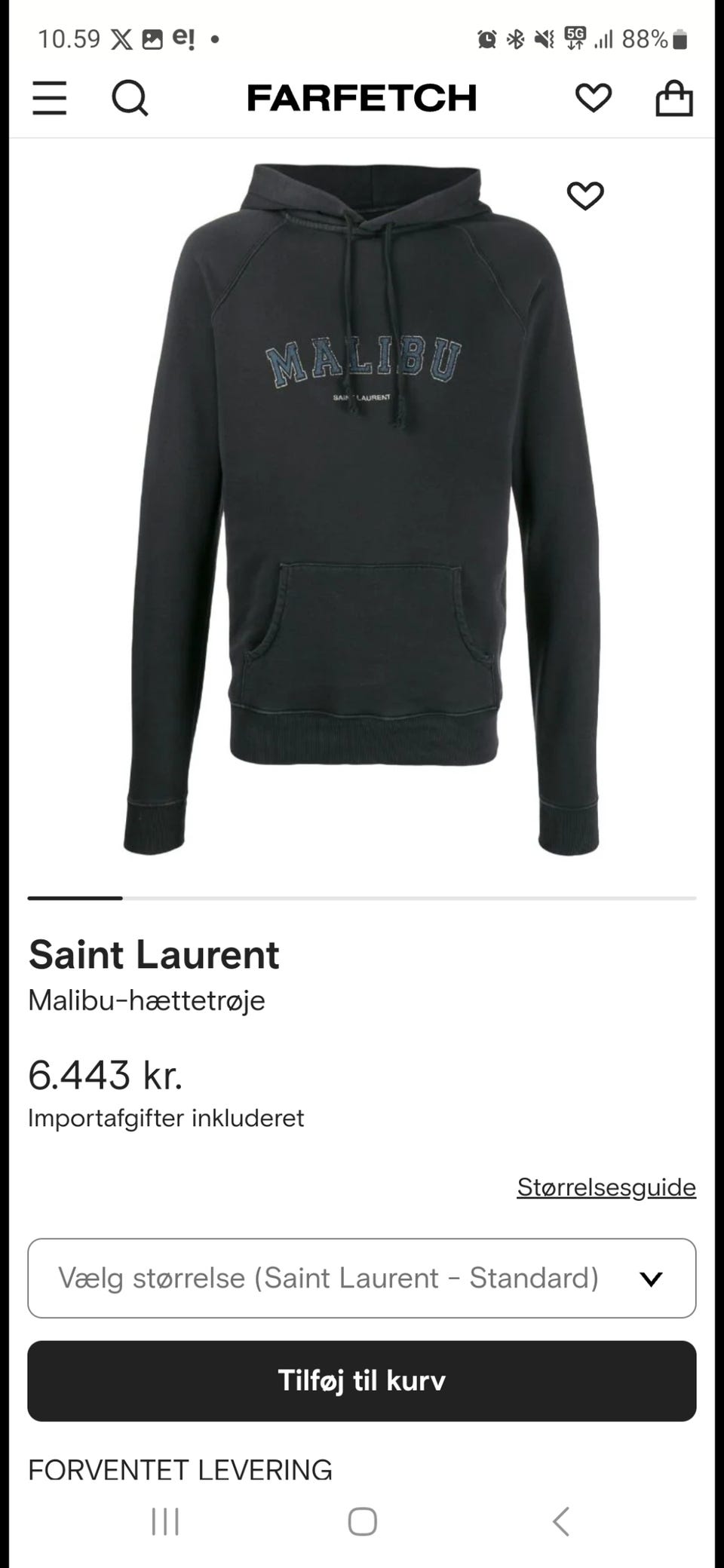Save the Malibu hoodie to wishlist
This screenshot has width=724, height=1568.
[585, 196]
